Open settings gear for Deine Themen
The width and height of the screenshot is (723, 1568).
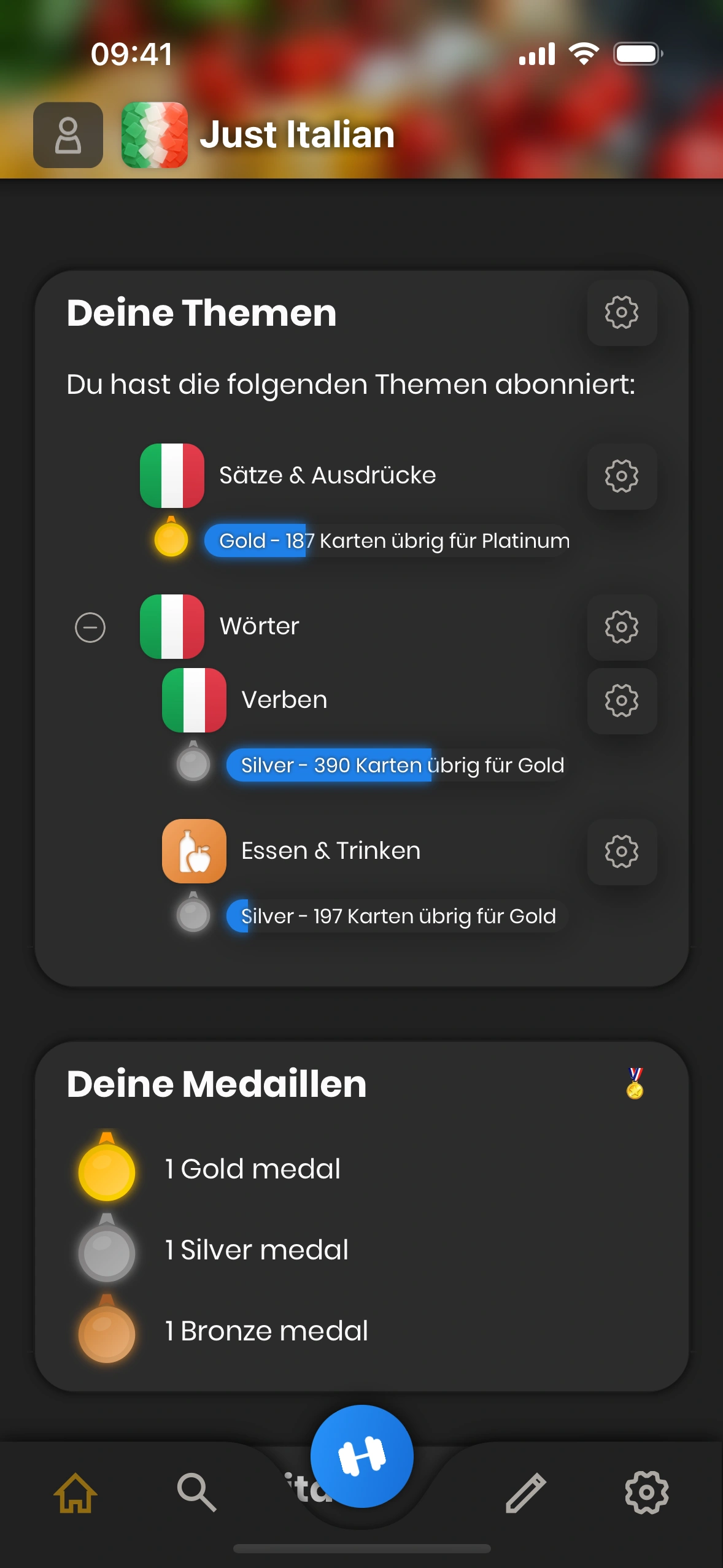[622, 313]
